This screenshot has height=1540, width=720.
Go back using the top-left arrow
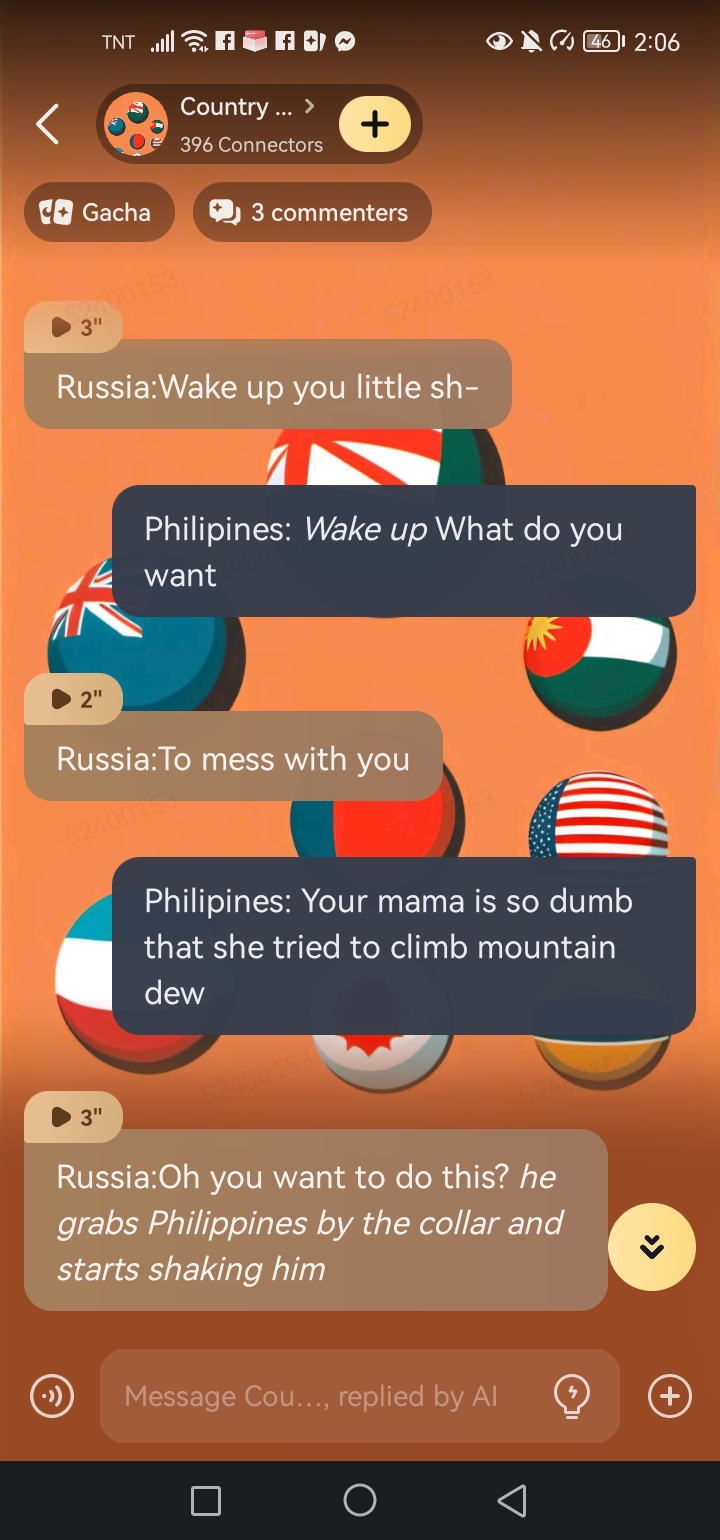pyautogui.click(x=47, y=124)
